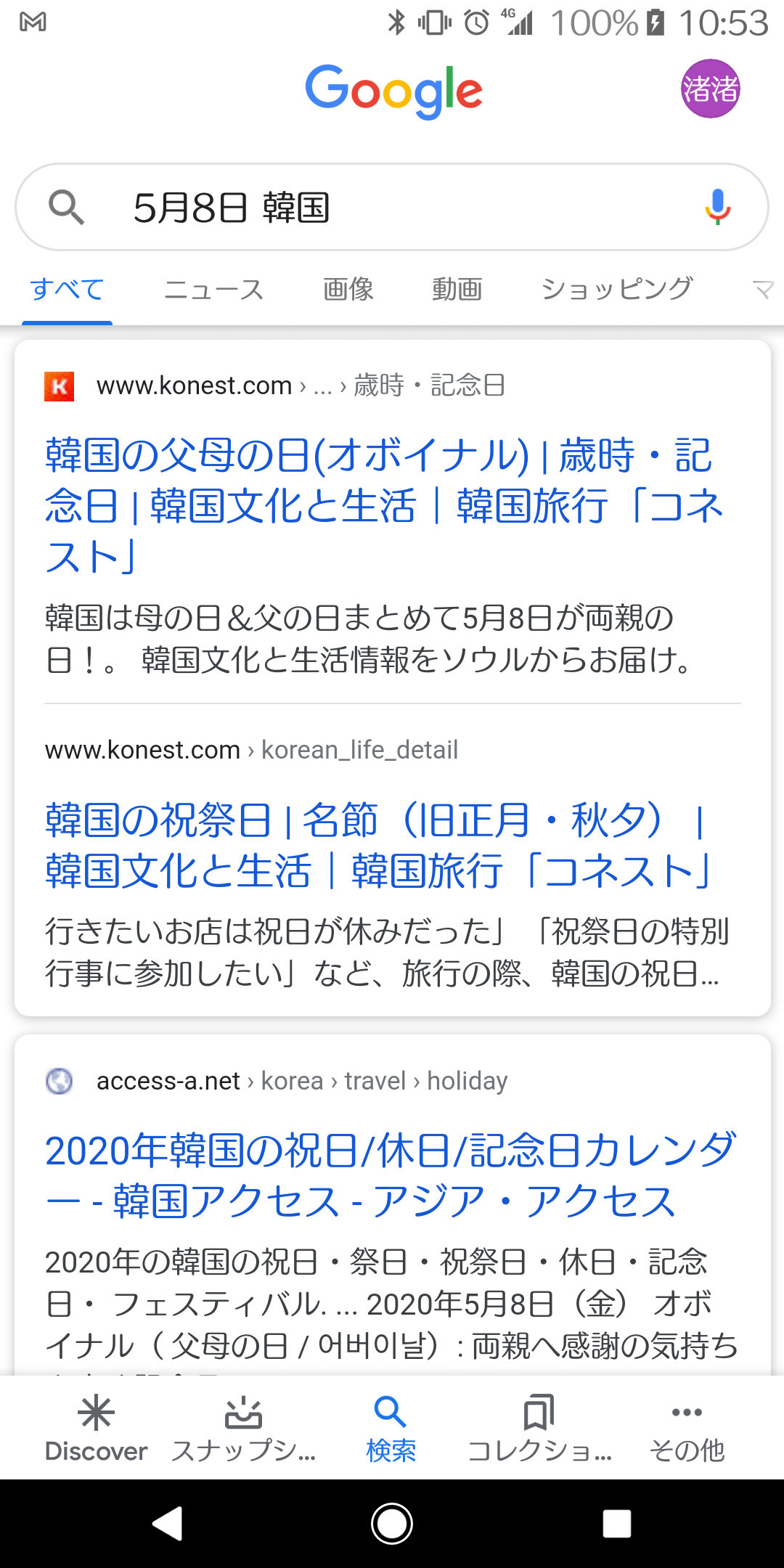This screenshot has height=1568, width=784.
Task: Switch to the ショッピング tab
Action: (617, 290)
